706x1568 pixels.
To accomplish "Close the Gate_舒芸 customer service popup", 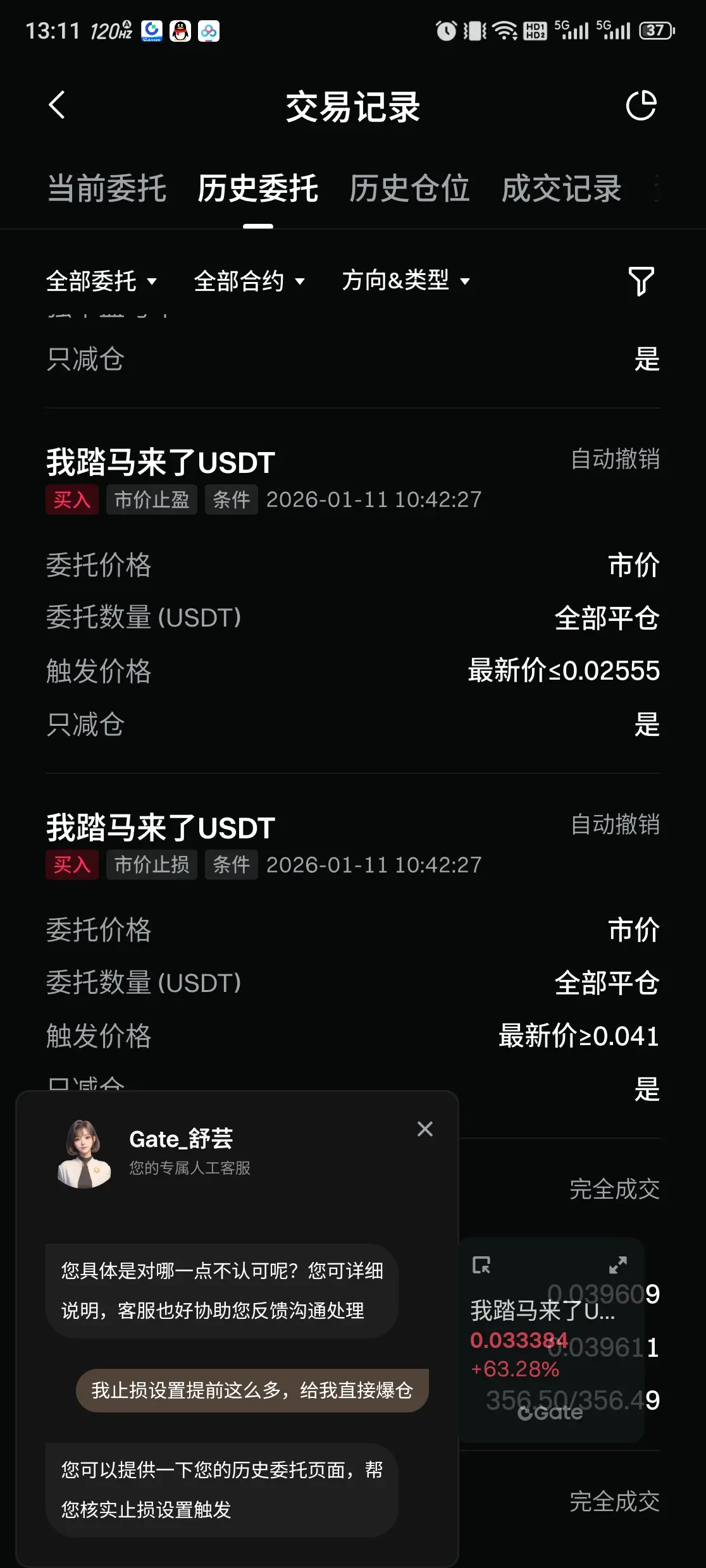I will 425,1129.
